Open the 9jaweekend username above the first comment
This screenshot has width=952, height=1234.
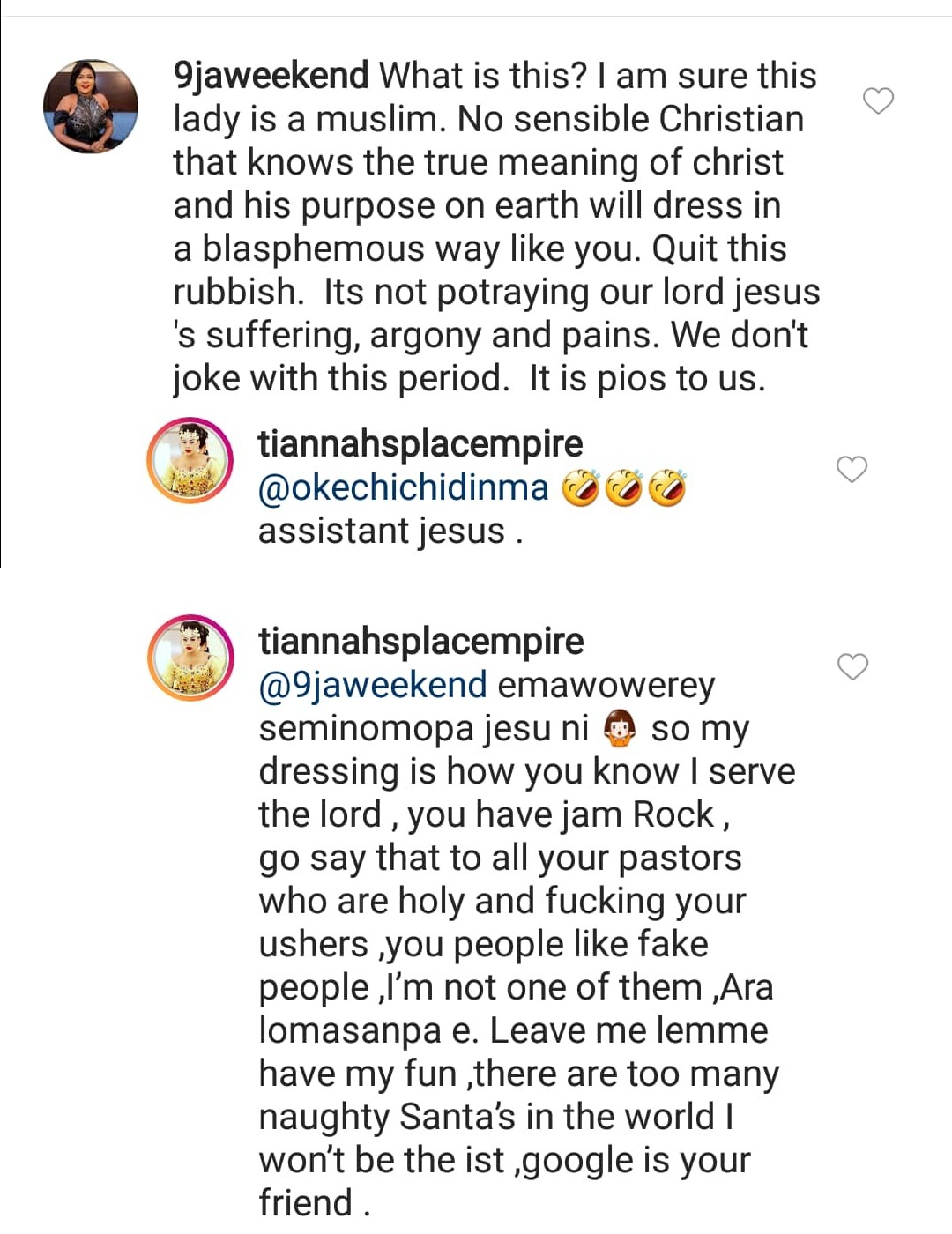point(271,76)
